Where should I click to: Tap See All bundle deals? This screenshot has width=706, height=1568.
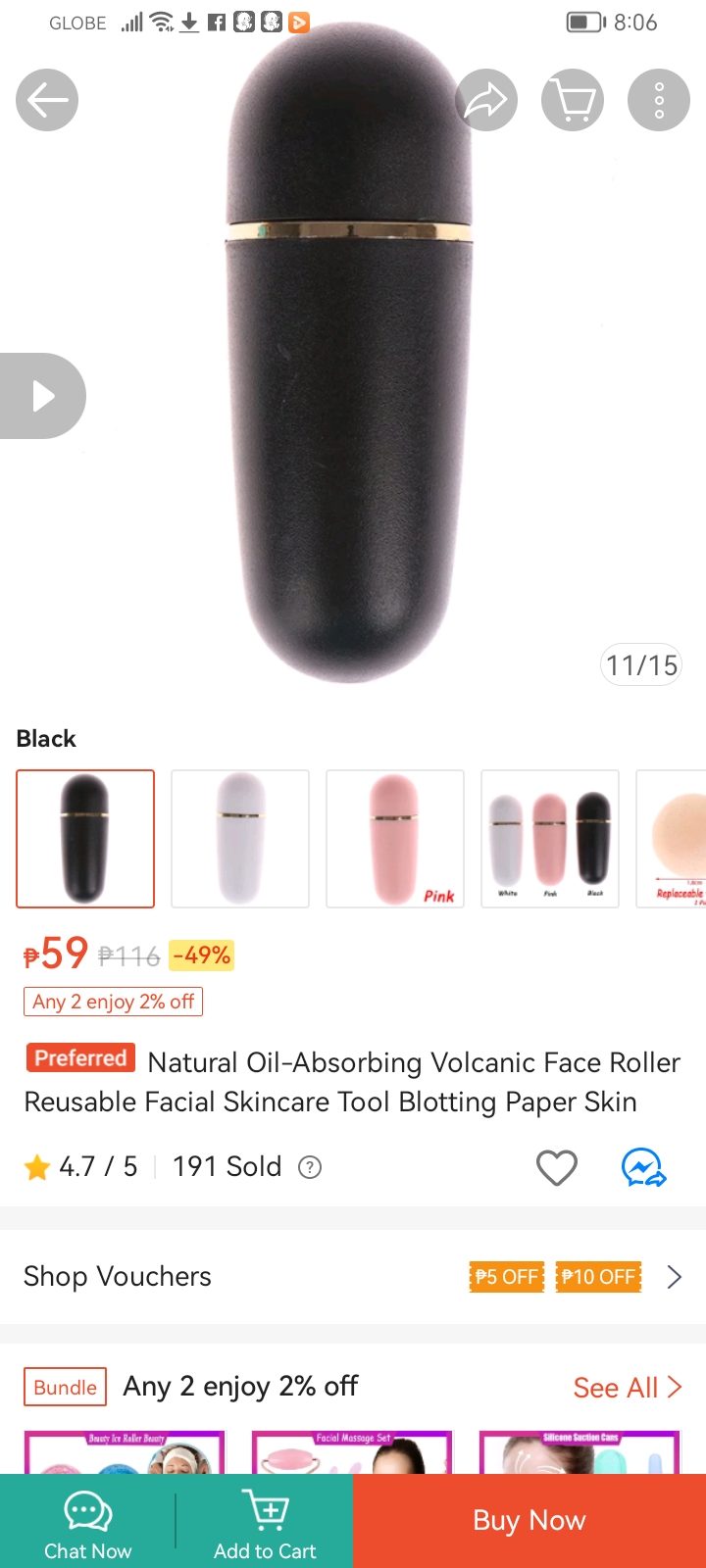click(x=627, y=1388)
